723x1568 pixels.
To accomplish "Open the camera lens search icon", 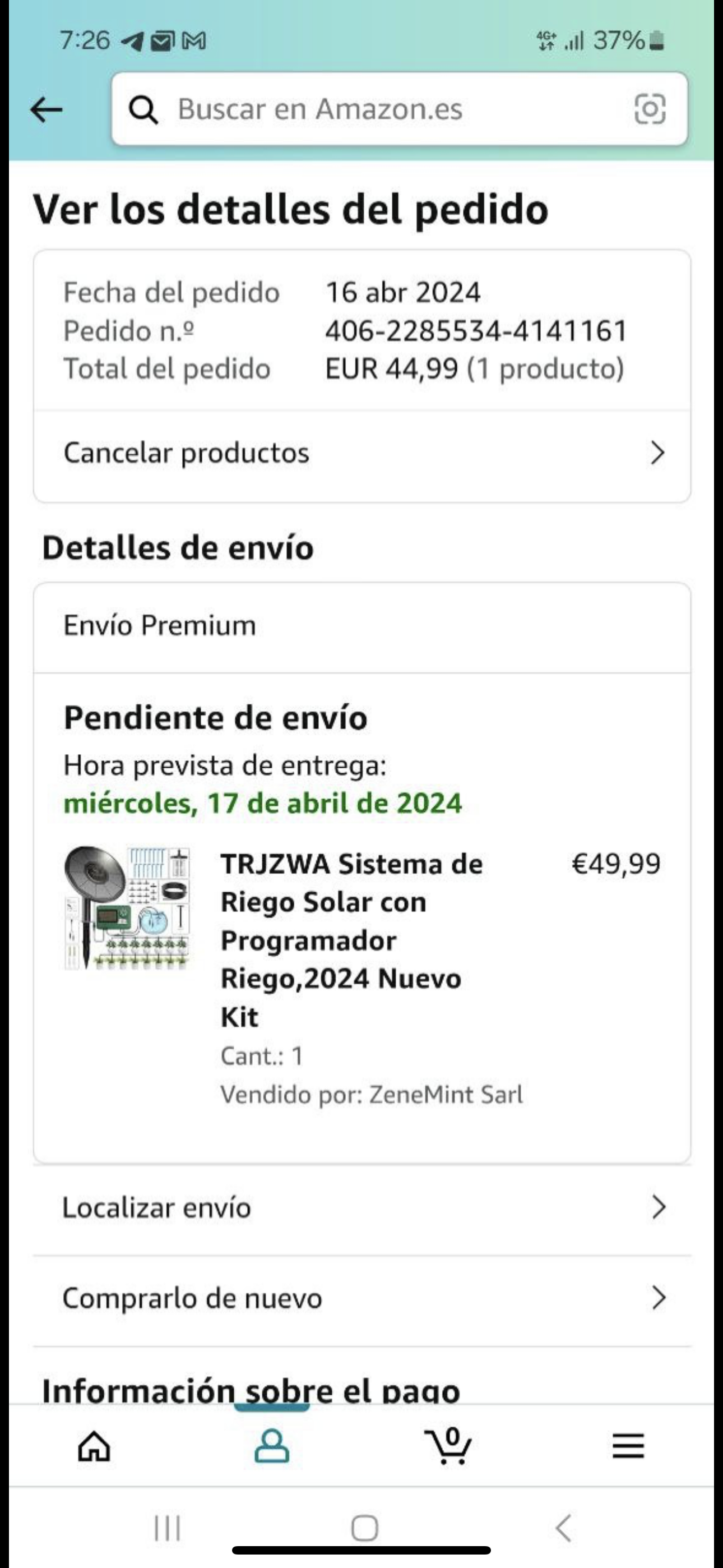I will [x=650, y=109].
